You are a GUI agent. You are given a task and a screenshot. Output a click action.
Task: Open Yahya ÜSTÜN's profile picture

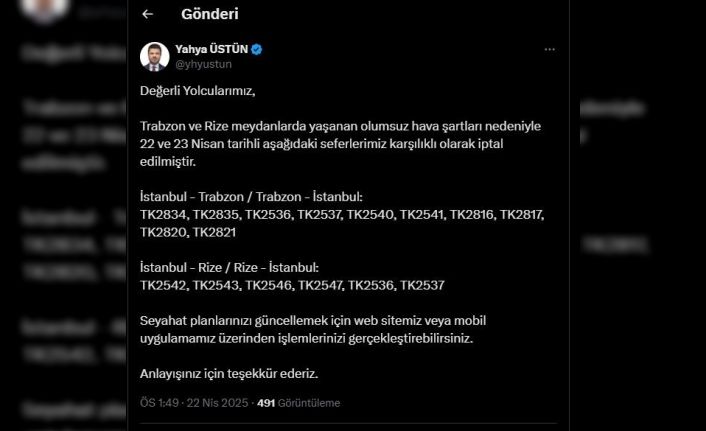click(x=155, y=55)
